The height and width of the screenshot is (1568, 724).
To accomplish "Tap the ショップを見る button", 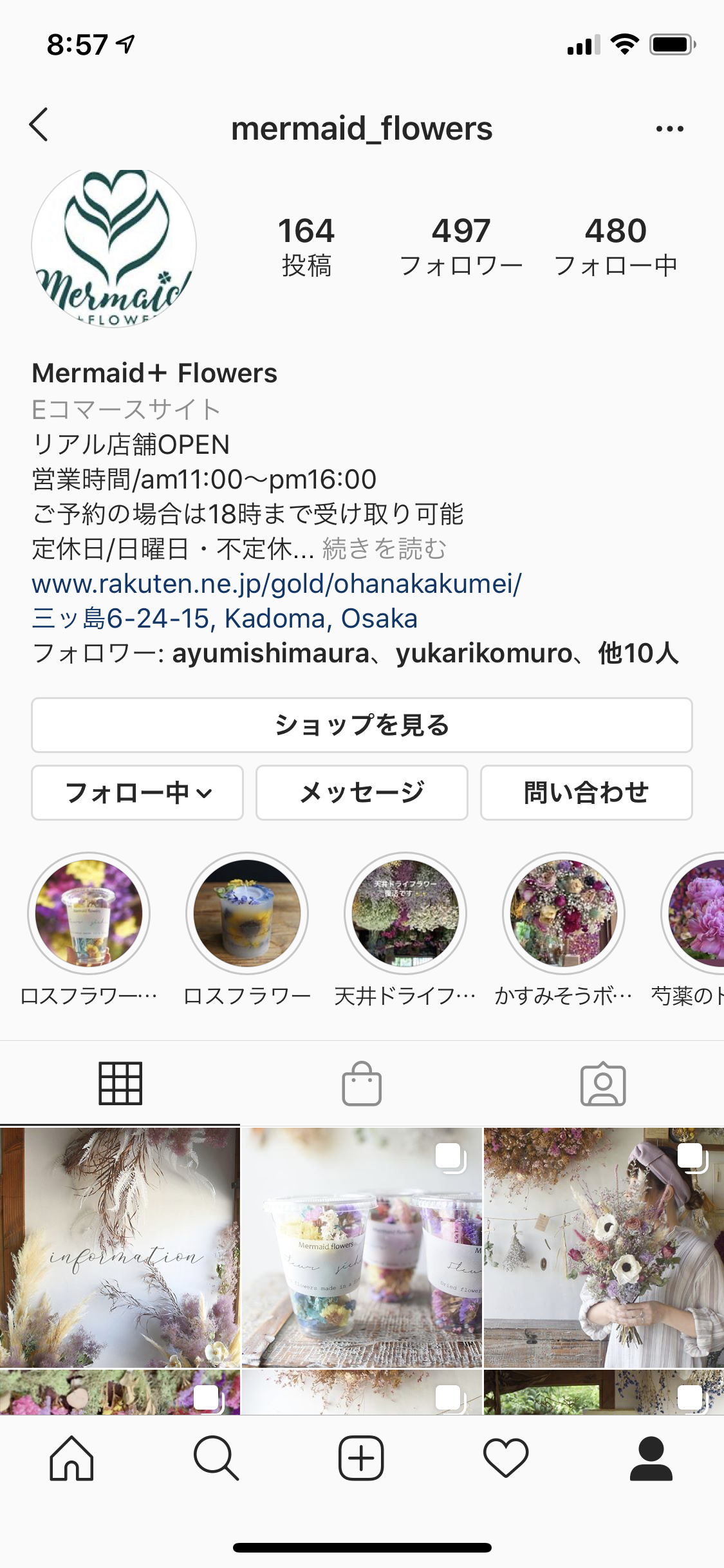I will pos(362,725).
